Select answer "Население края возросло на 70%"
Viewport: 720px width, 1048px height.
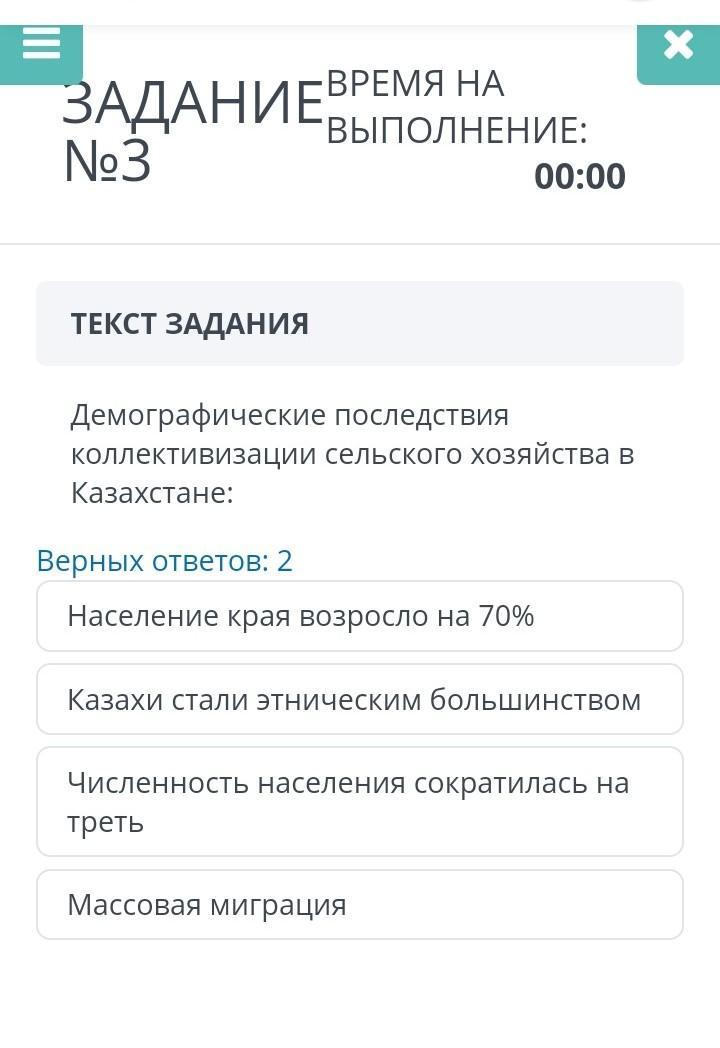(360, 616)
